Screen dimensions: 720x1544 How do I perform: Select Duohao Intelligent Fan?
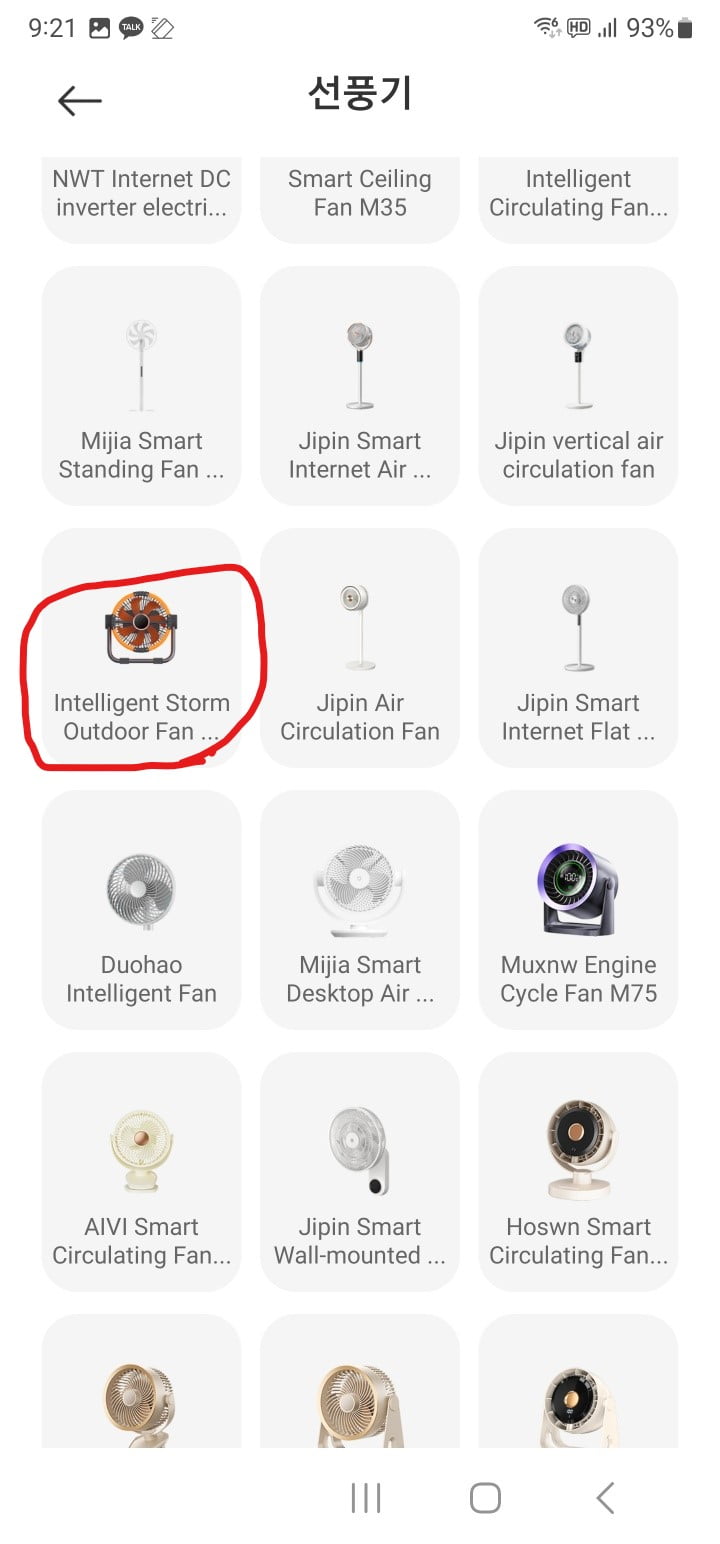click(141, 910)
